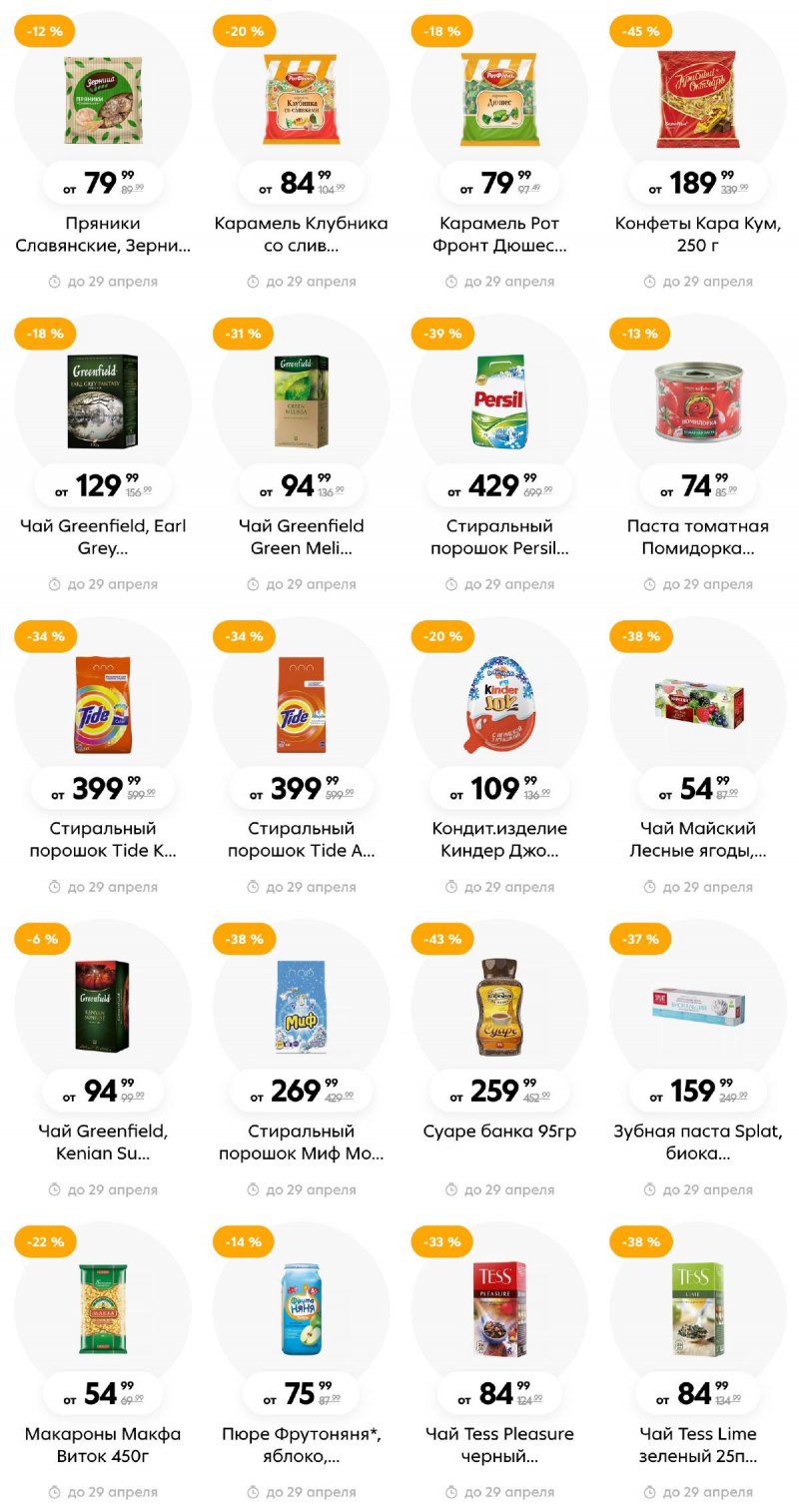This screenshot has width=799, height=1512.
Task: Open Cуаре банка 95гр coffee card
Action: pyautogui.click(x=499, y=1007)
